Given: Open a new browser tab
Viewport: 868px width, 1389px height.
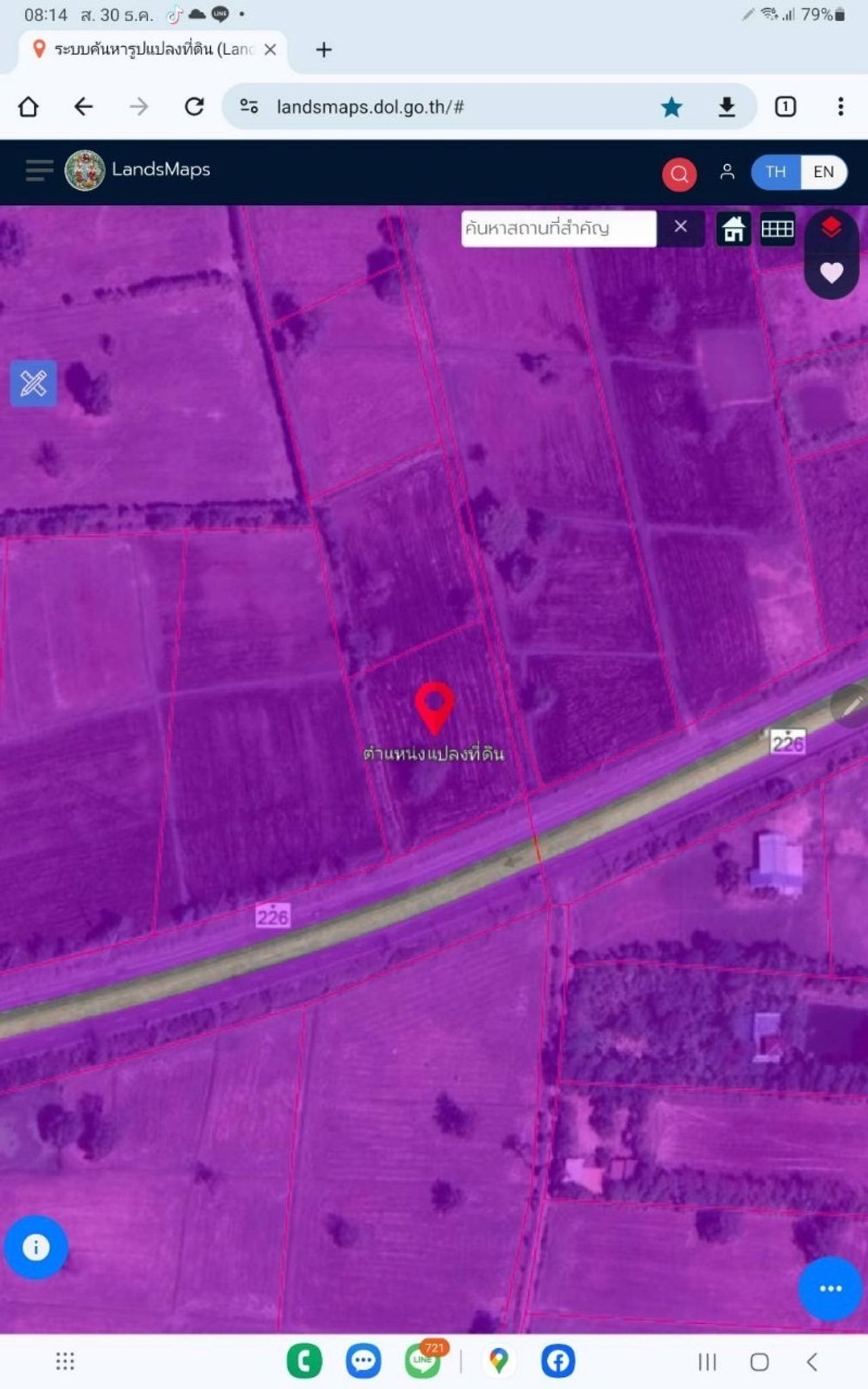Looking at the screenshot, I should click(324, 50).
